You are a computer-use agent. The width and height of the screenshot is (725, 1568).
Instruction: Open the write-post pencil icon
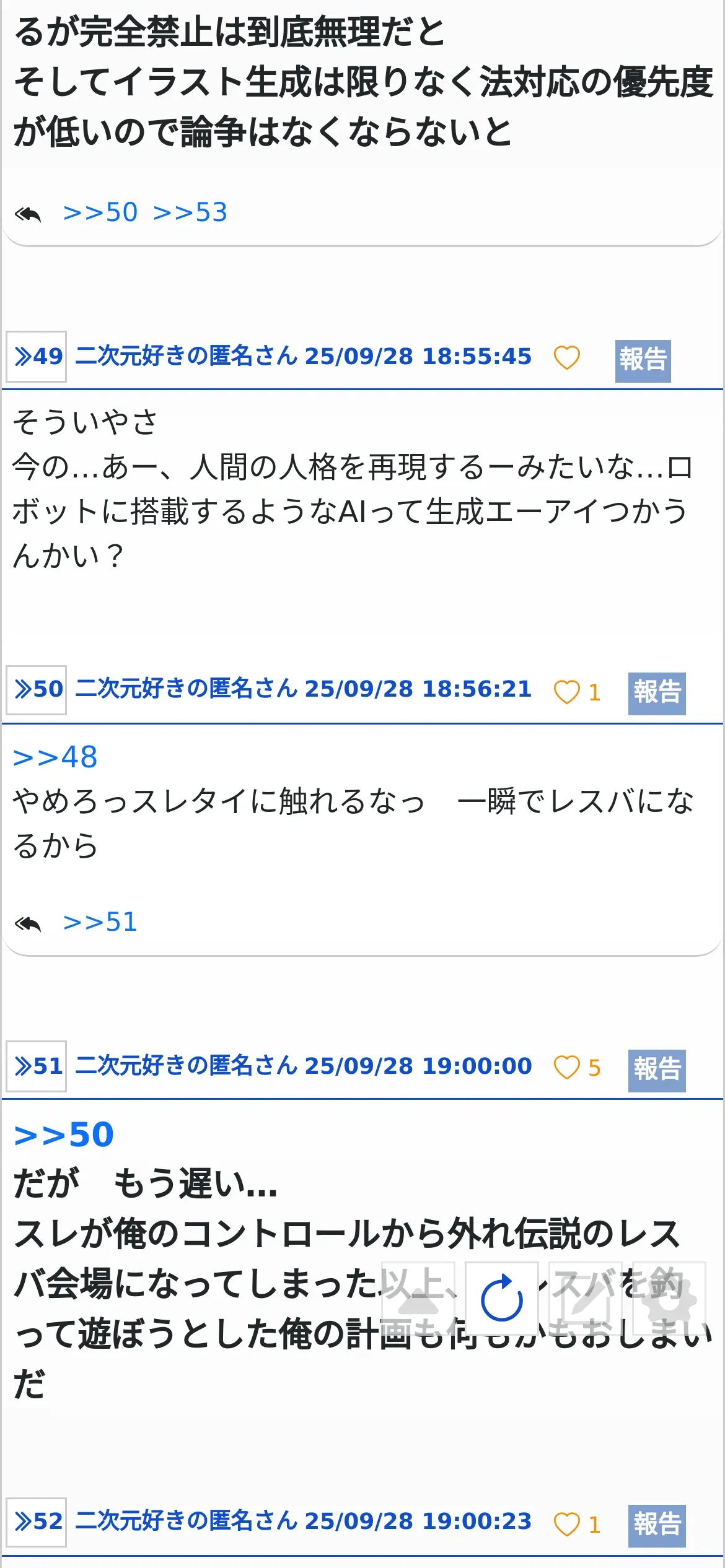585,1299
